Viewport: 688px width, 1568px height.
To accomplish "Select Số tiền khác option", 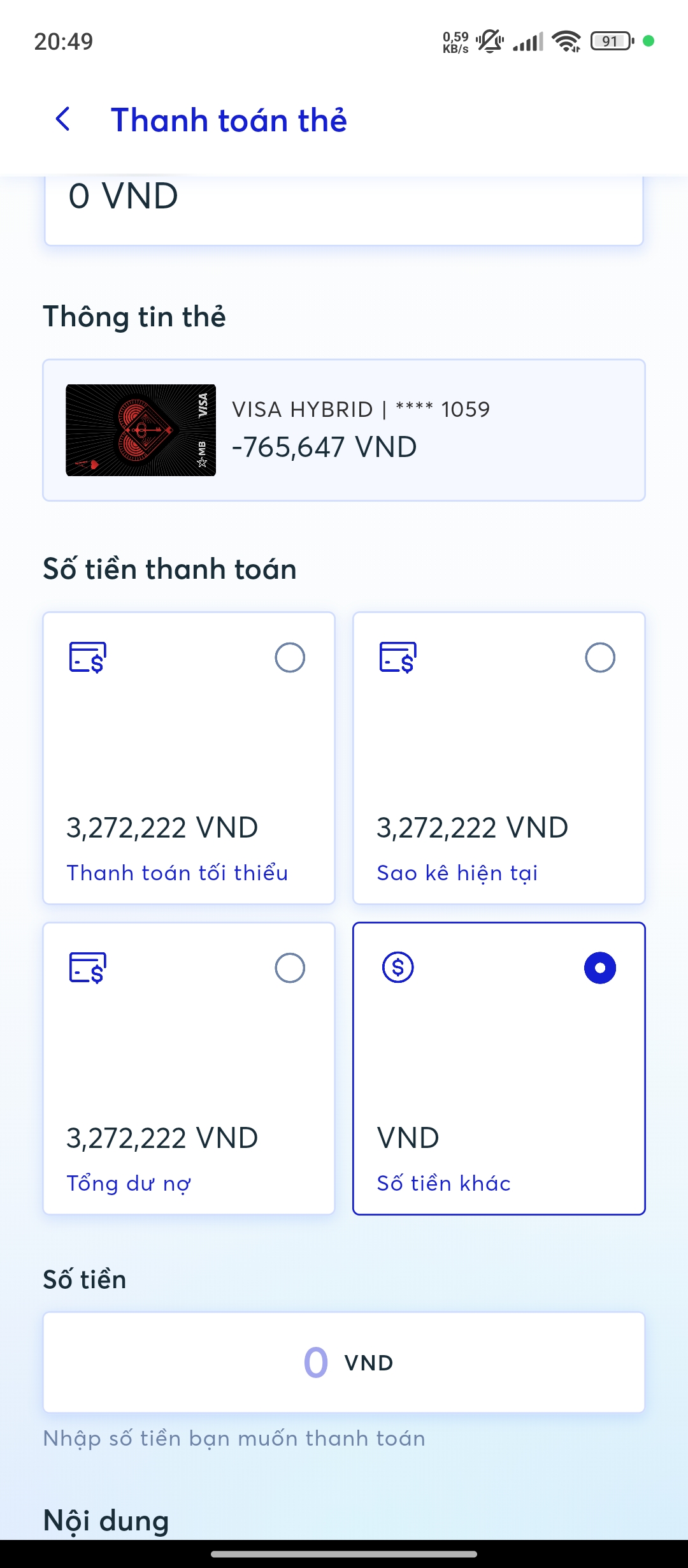I will pos(499,1068).
